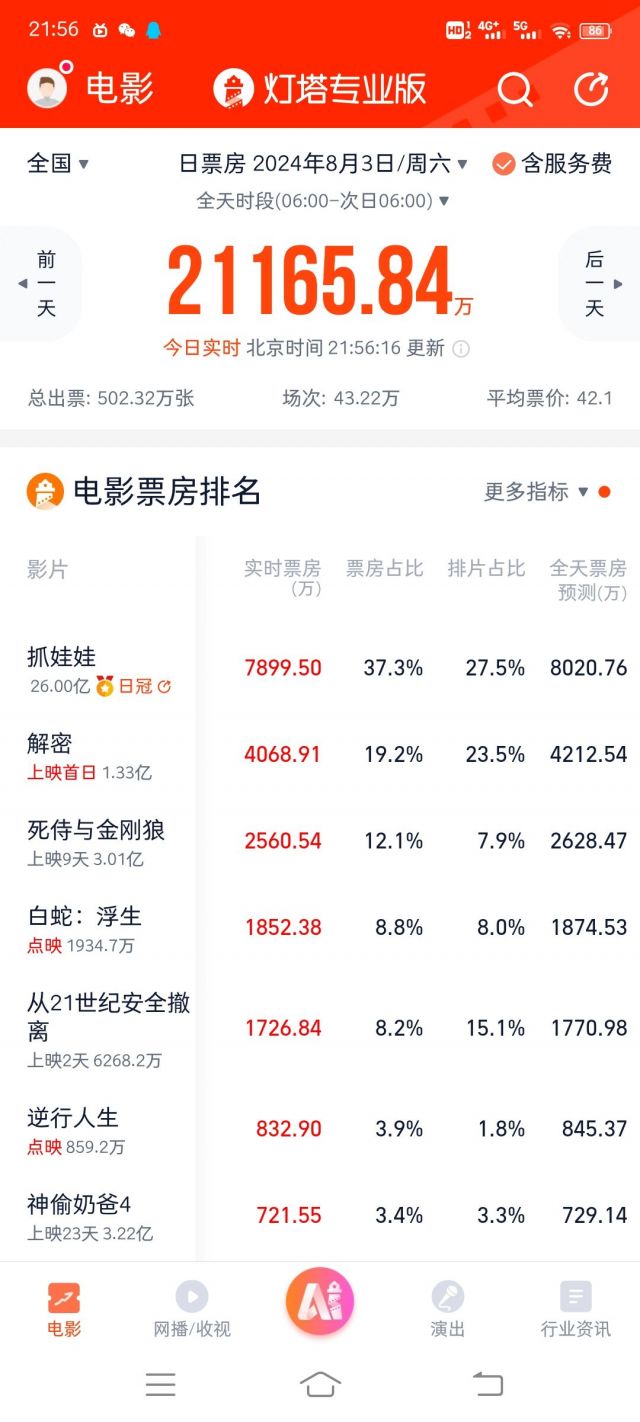Expand the 全天时段 time range dropdown
This screenshot has height=1422, width=640.
coord(323,201)
